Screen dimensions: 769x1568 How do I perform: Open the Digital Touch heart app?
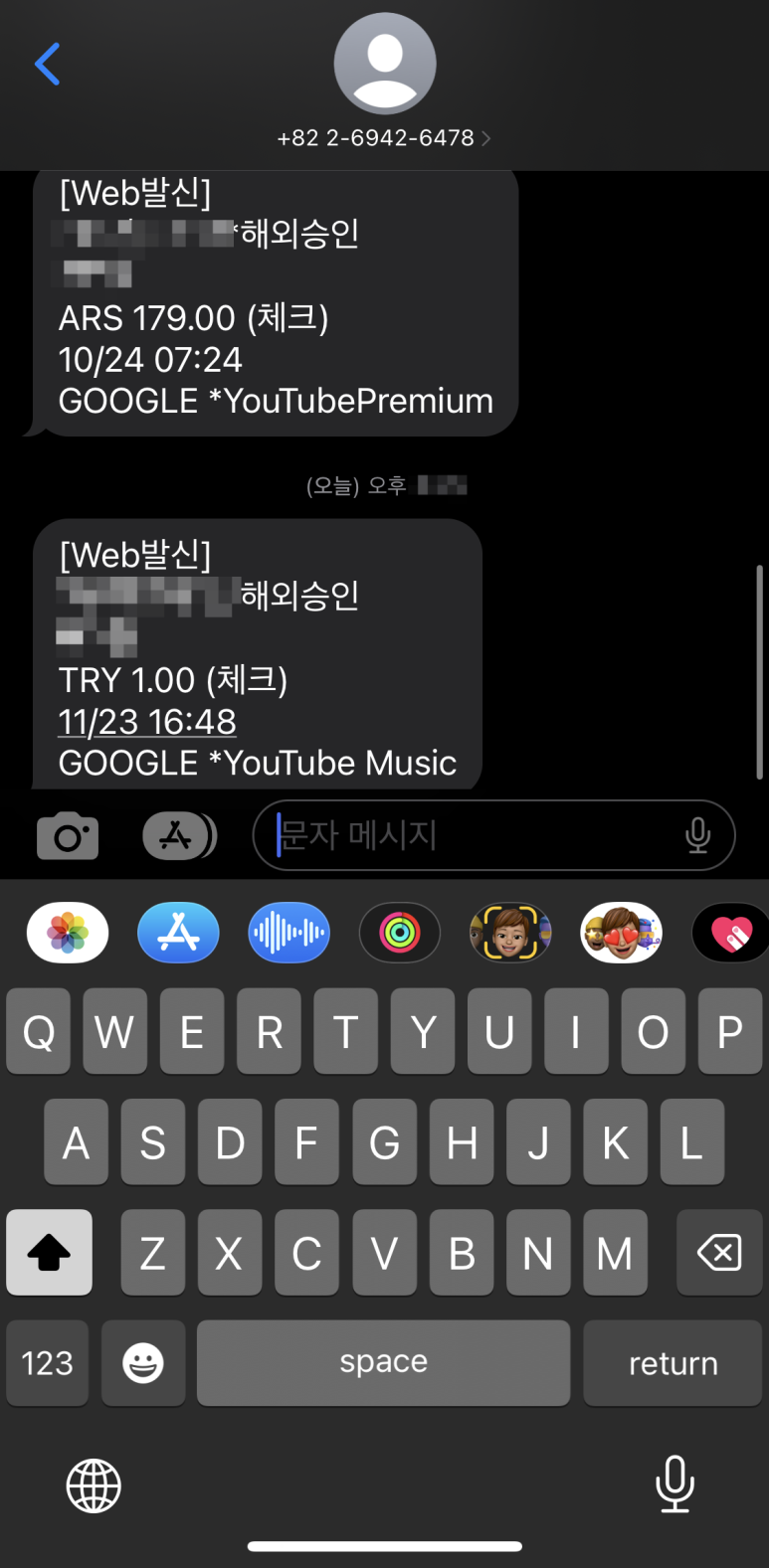[x=730, y=933]
